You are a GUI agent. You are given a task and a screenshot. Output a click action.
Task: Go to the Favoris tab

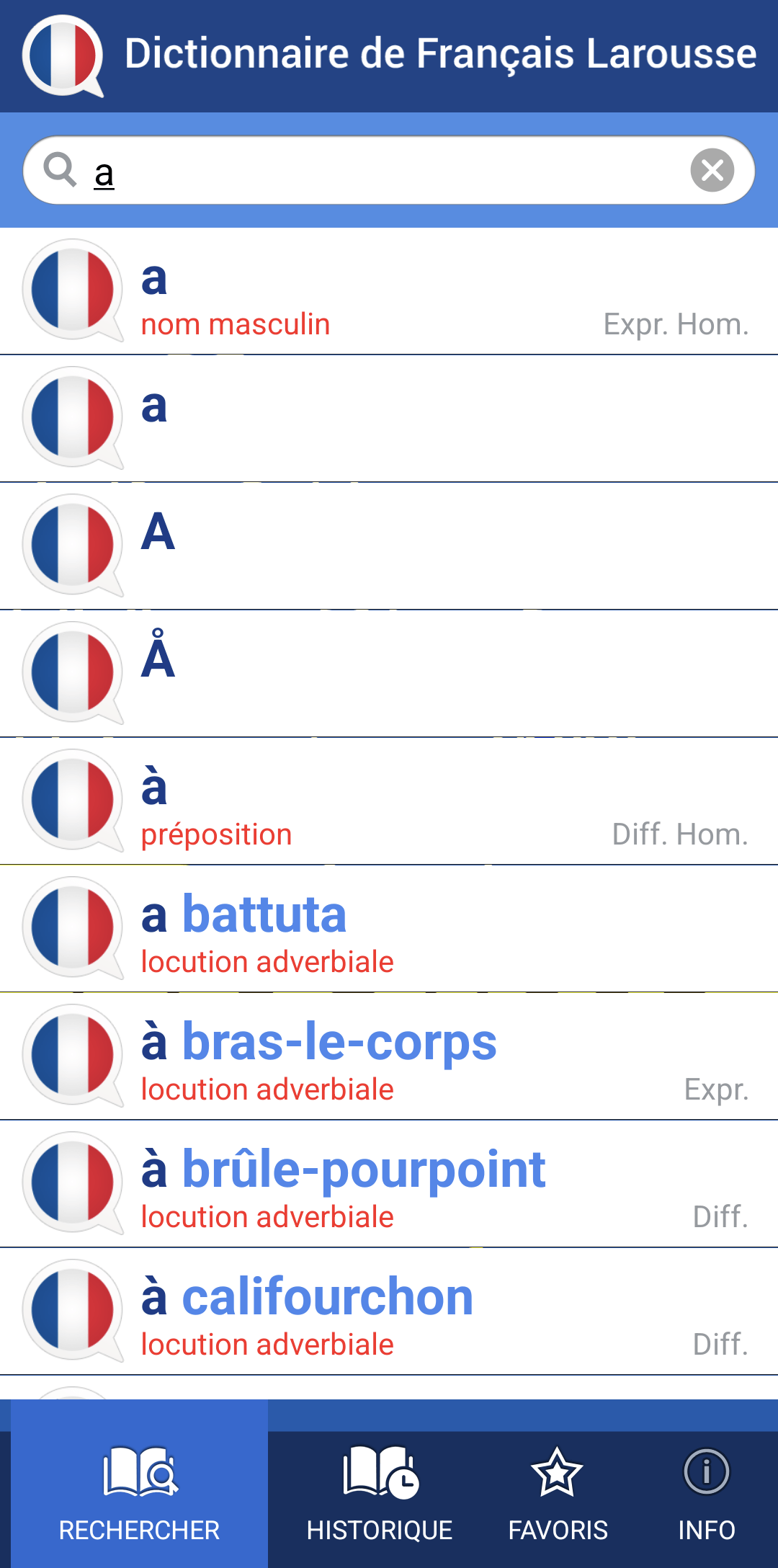coord(558,1492)
